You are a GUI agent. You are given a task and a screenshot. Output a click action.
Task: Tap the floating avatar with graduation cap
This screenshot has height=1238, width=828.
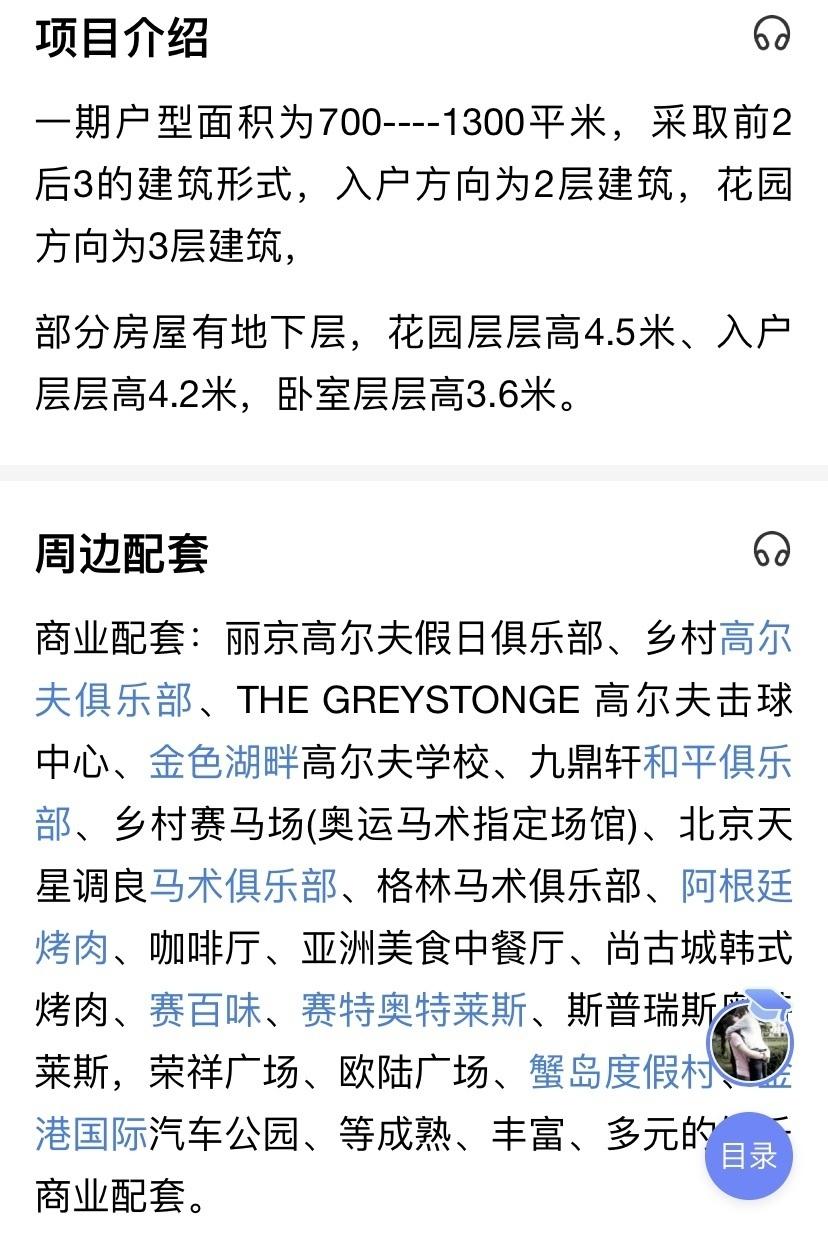750,1040
